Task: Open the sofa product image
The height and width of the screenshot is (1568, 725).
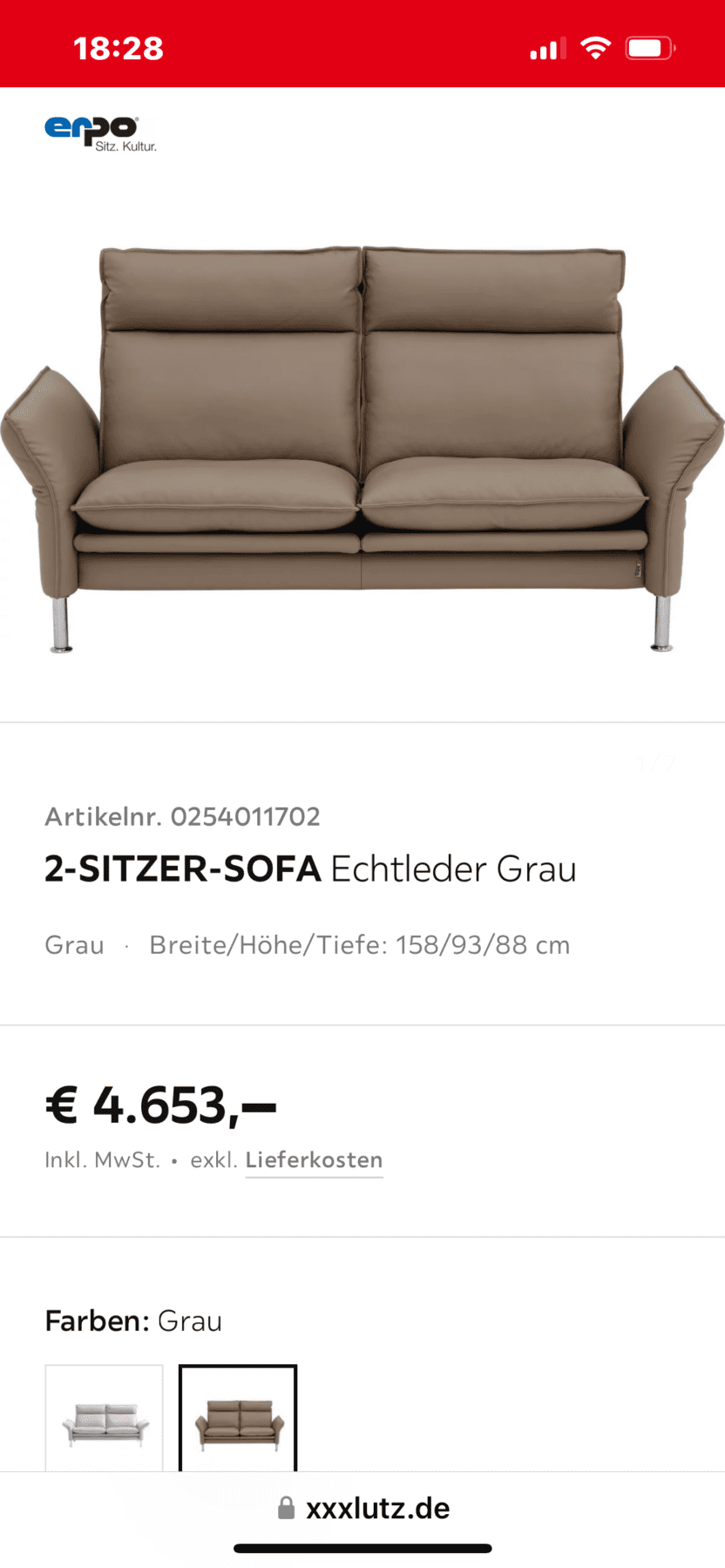Action: click(362, 449)
